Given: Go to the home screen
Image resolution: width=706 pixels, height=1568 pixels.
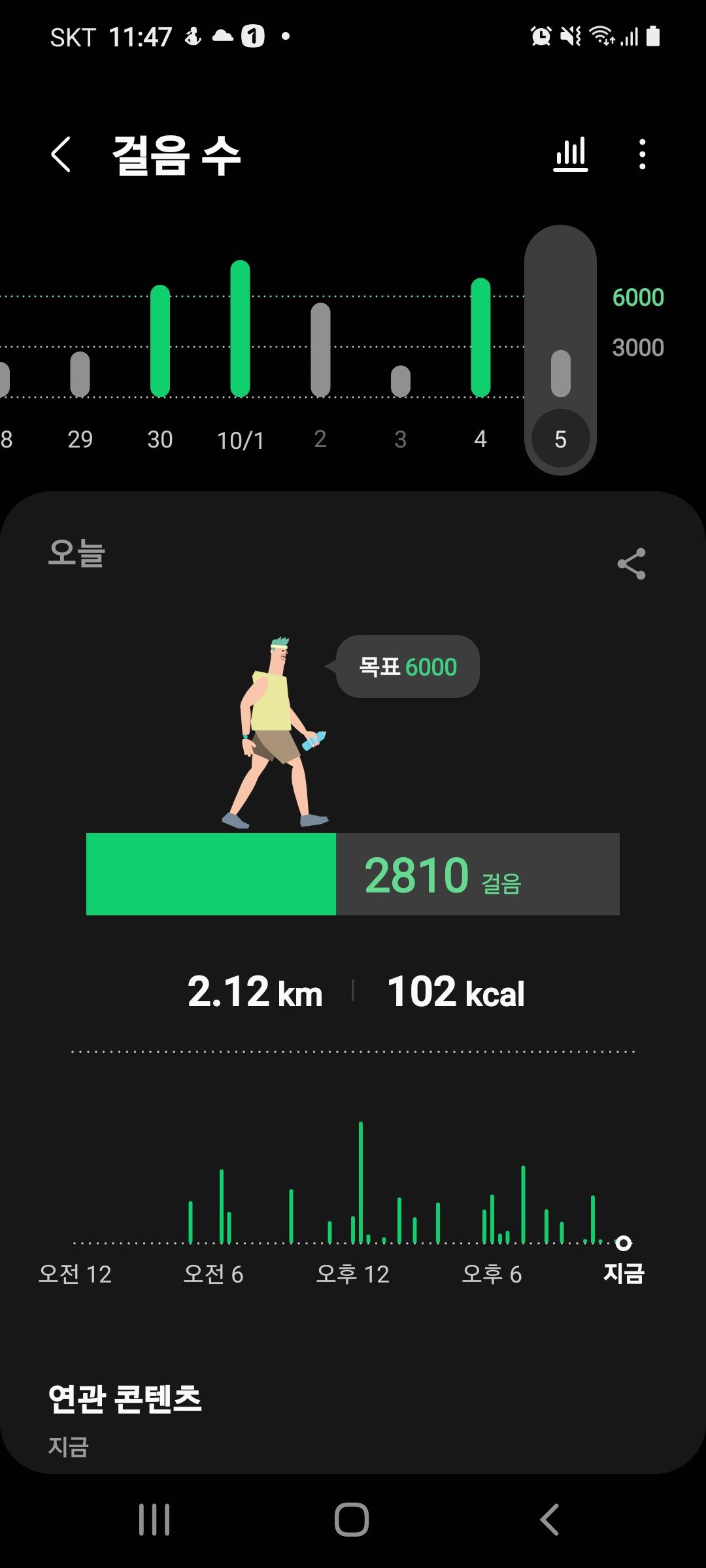Looking at the screenshot, I should [x=352, y=1519].
